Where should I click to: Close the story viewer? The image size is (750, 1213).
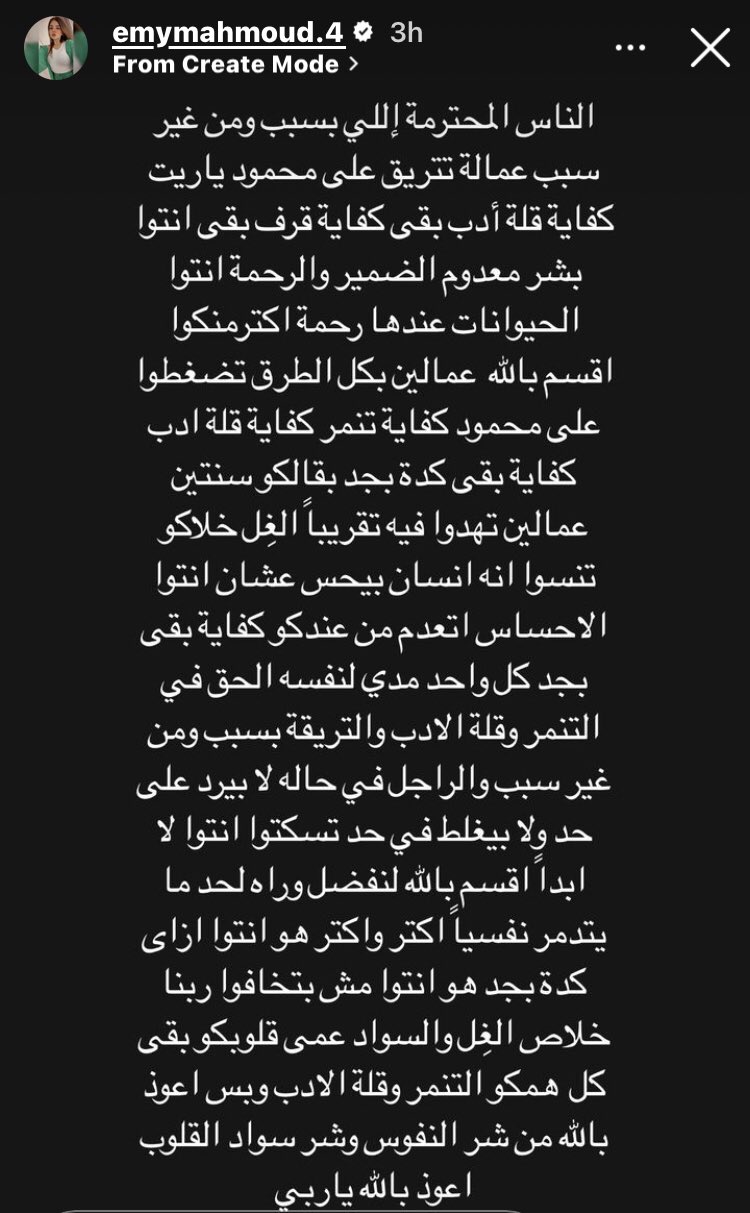[710, 48]
